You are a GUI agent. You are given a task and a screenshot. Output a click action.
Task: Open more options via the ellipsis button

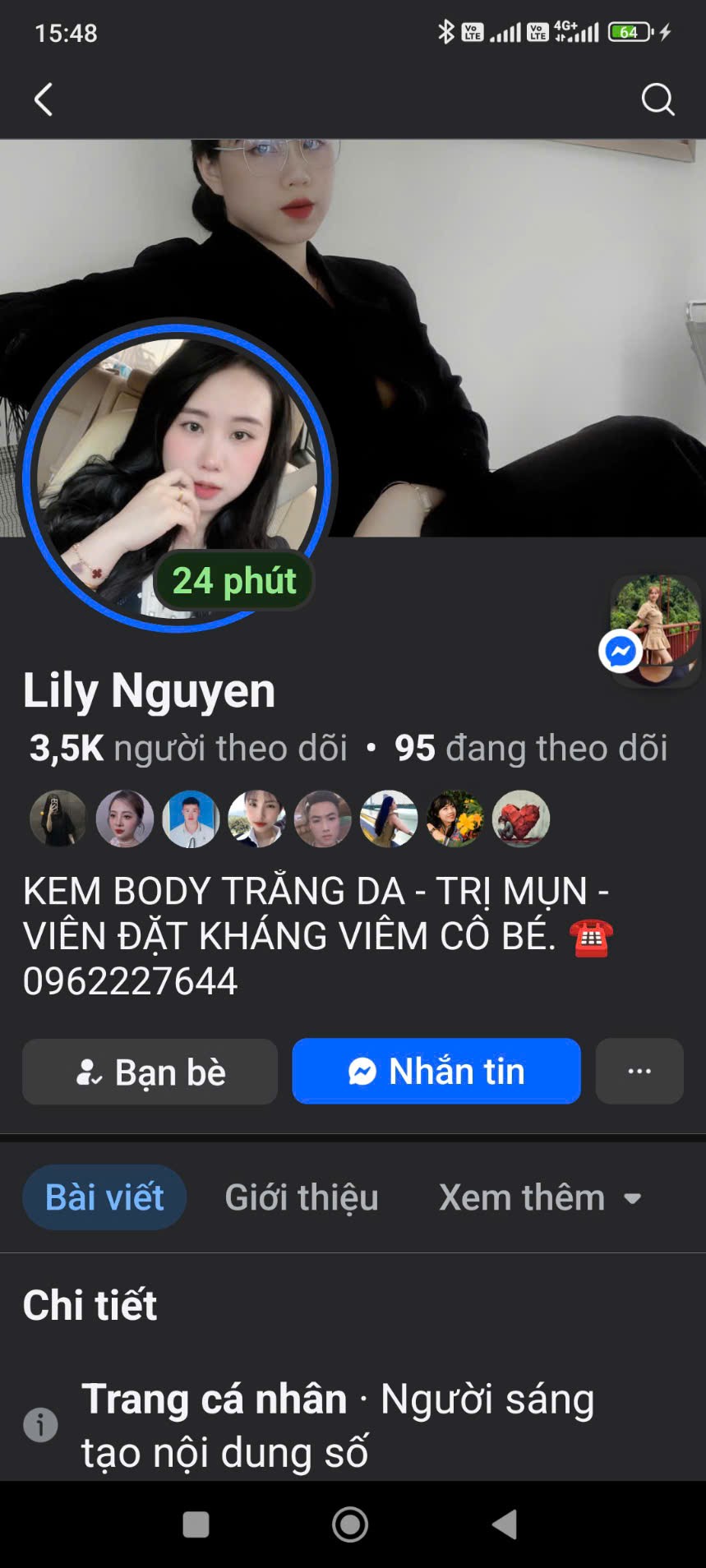pos(639,1071)
